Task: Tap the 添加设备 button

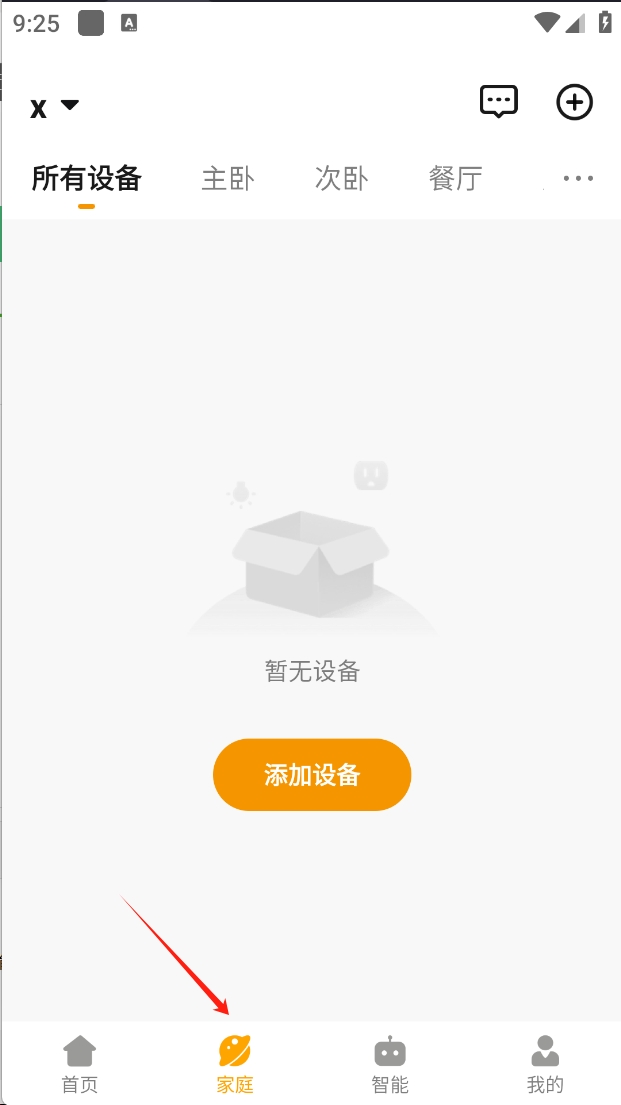Action: pyautogui.click(x=312, y=775)
